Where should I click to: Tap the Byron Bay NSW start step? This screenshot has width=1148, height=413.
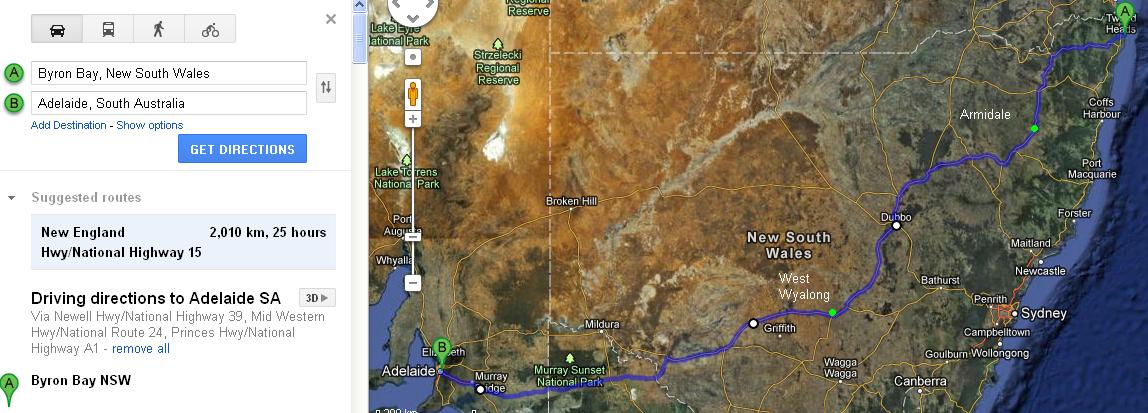pyautogui.click(x=81, y=380)
